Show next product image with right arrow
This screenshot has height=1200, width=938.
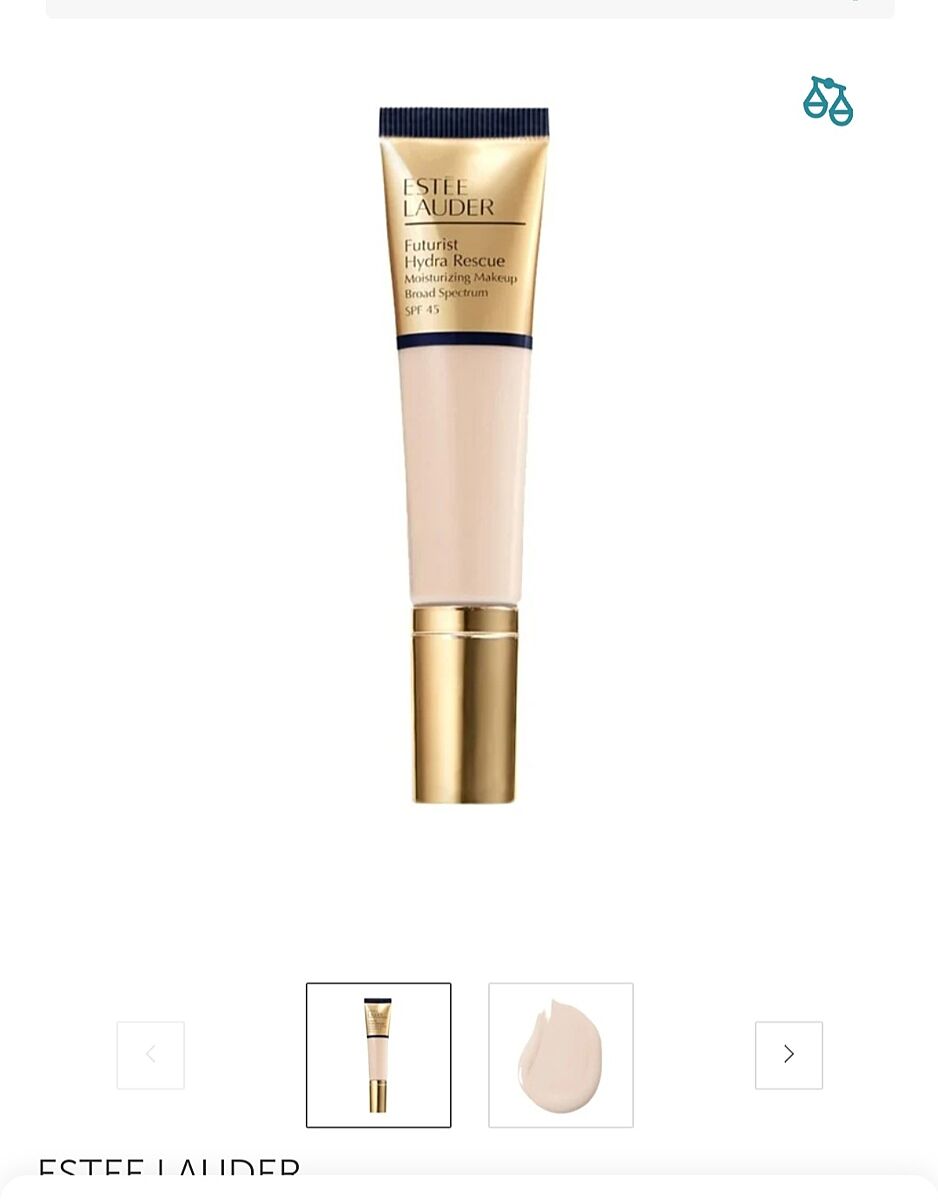[788, 1055]
